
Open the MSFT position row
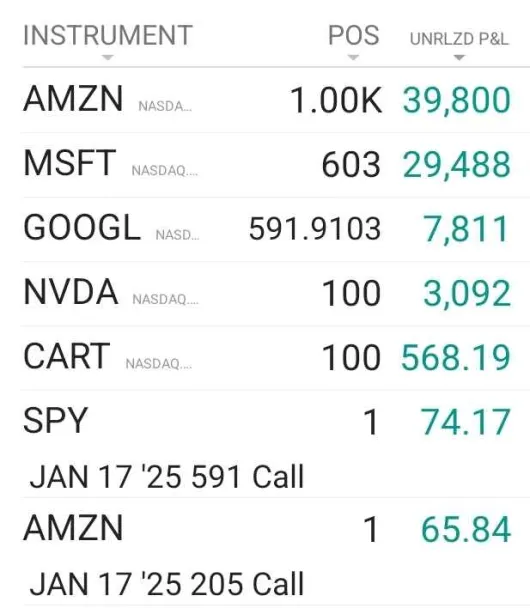point(275,165)
